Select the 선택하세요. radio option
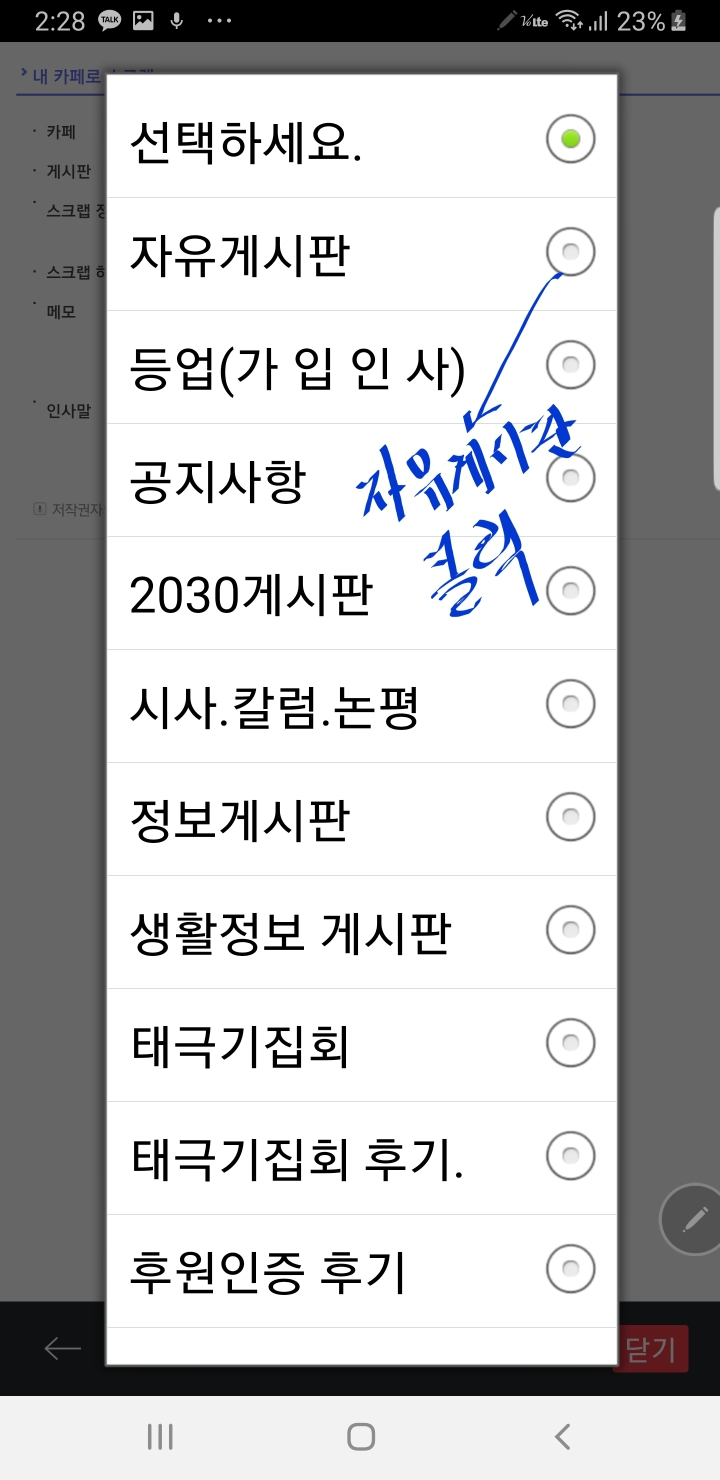The image size is (720, 1480). click(361, 142)
